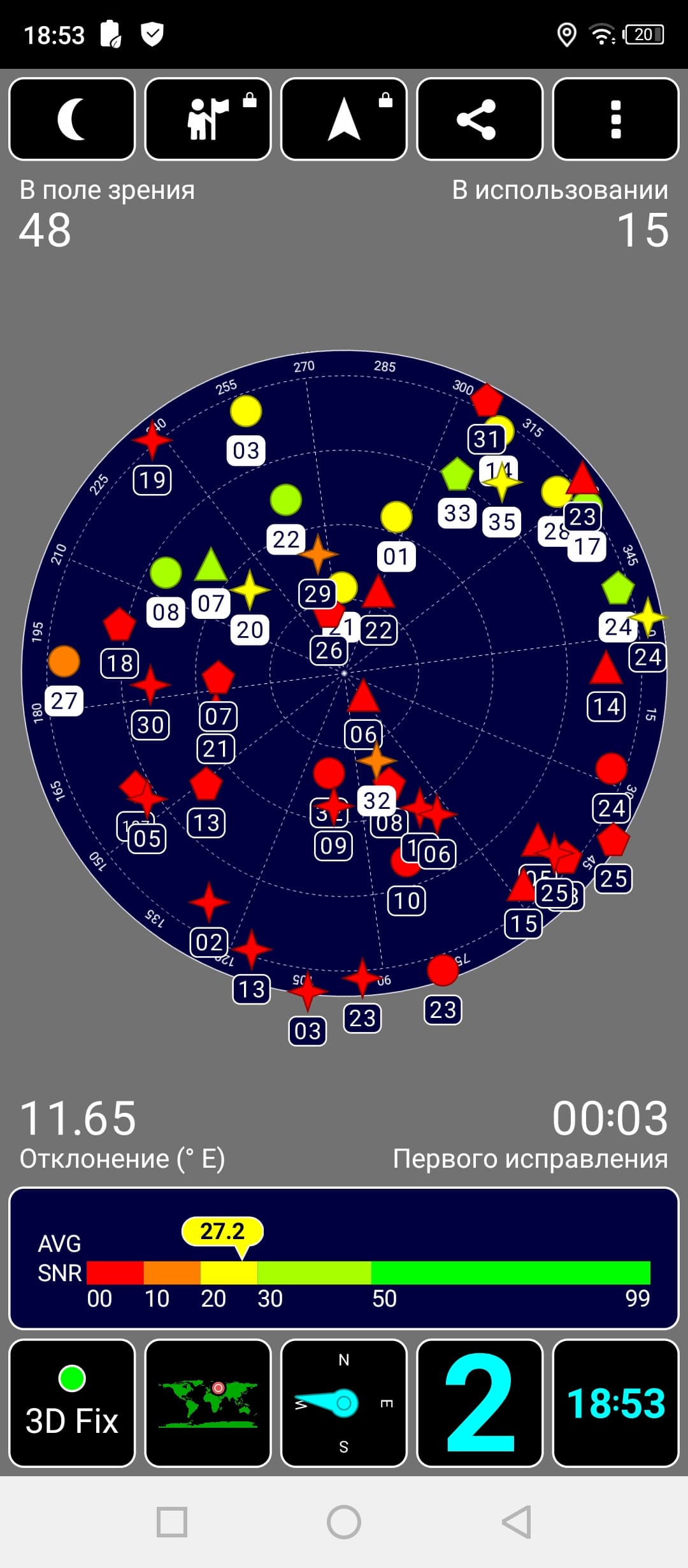This screenshot has height=1568, width=688.
Task: Open the three-dot overflow menu
Action: [615, 119]
